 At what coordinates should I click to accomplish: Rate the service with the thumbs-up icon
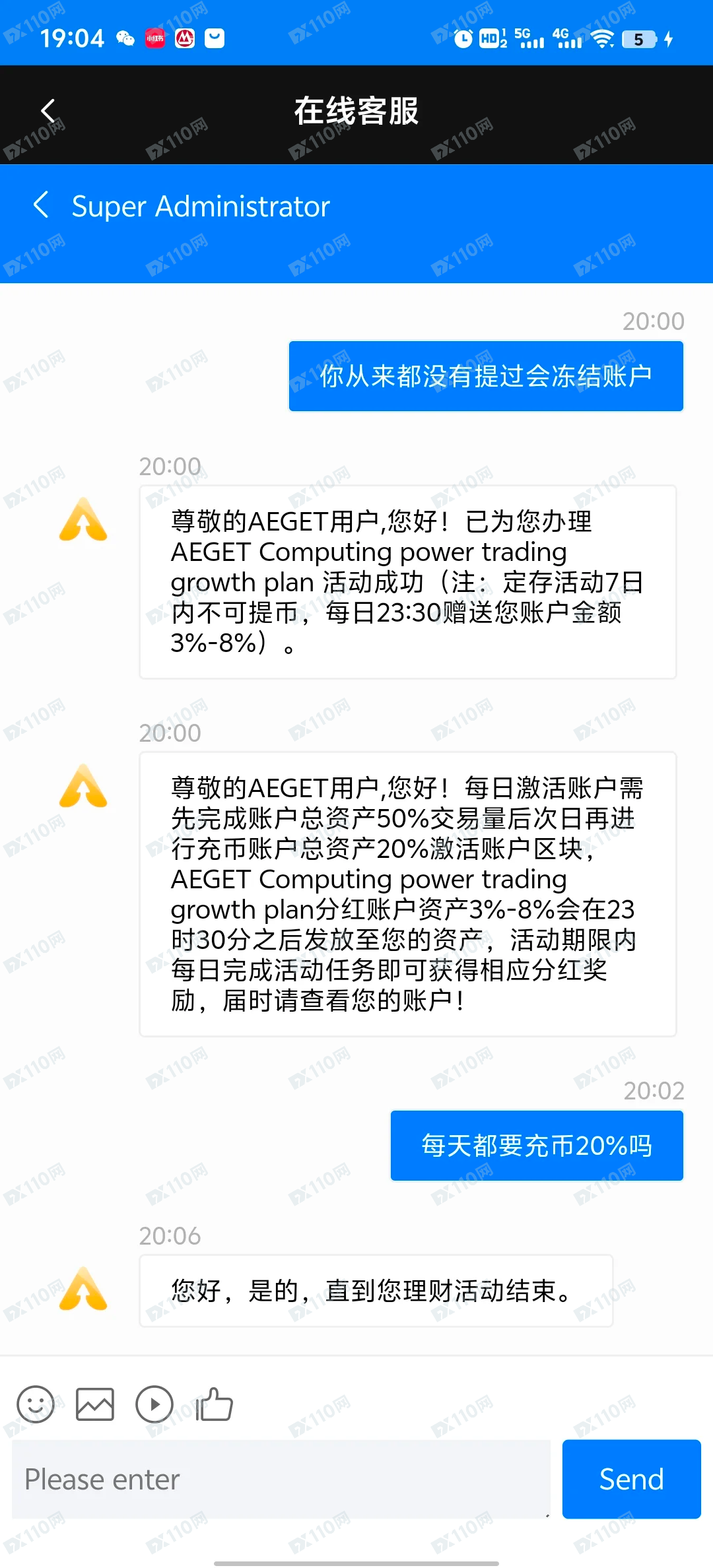coord(215,1404)
